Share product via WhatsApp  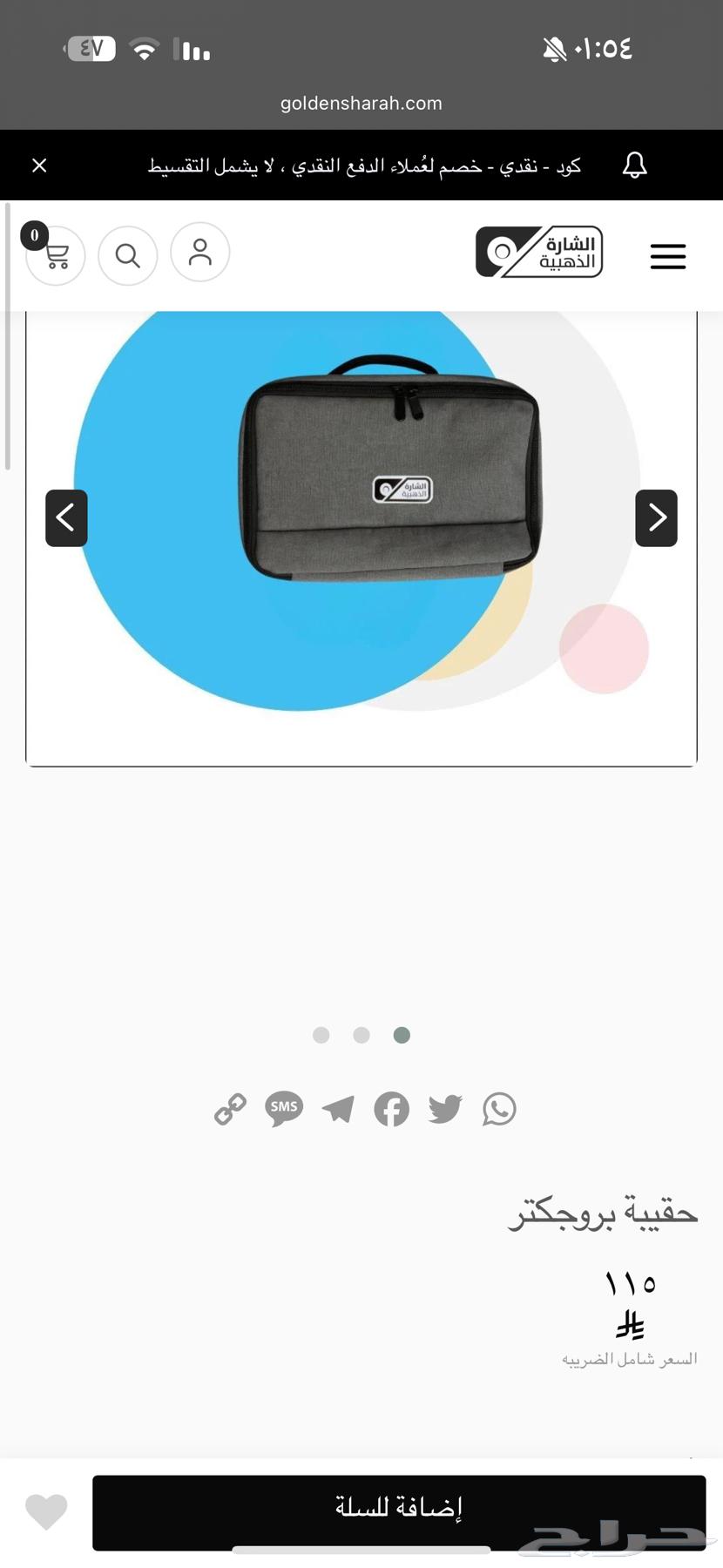pos(498,1108)
